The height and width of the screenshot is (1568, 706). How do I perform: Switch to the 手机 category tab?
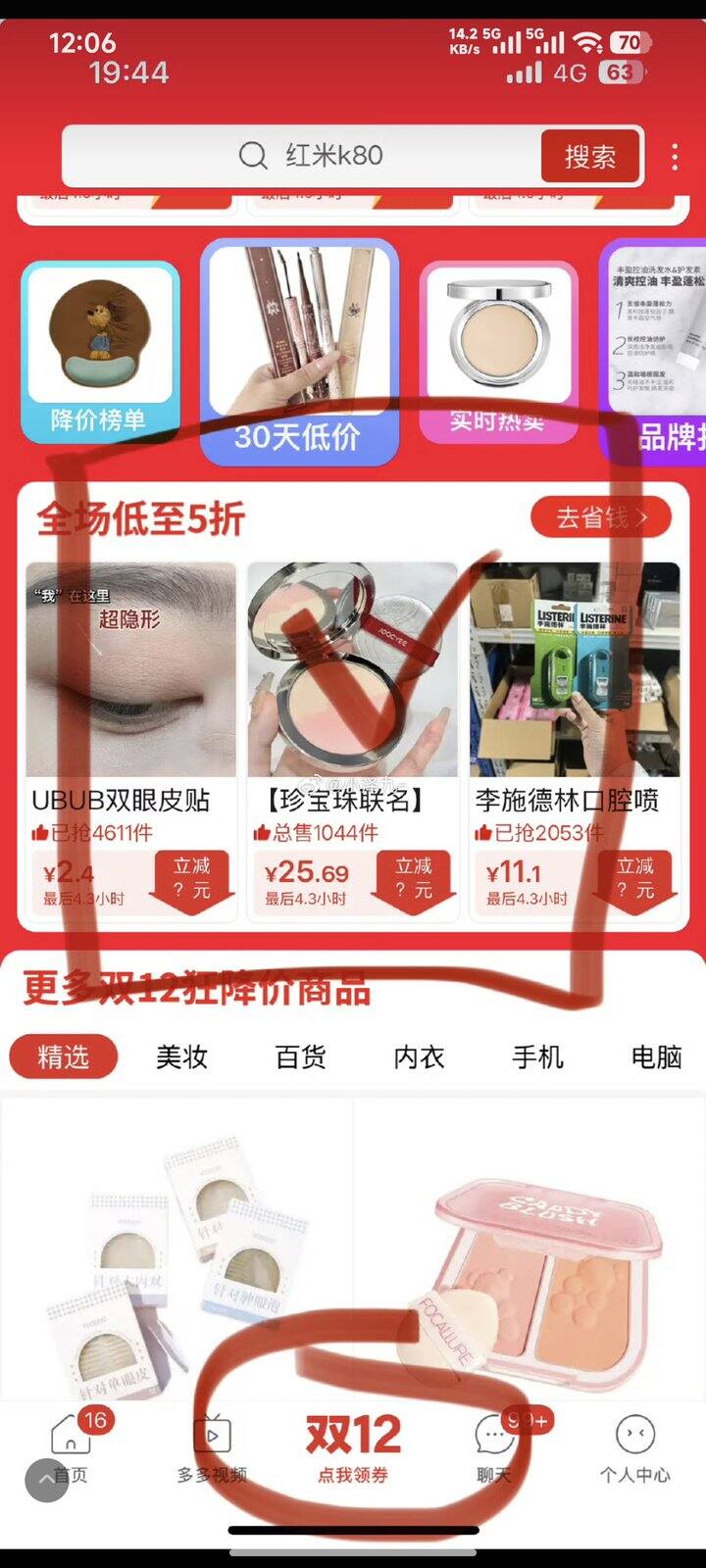[537, 1057]
